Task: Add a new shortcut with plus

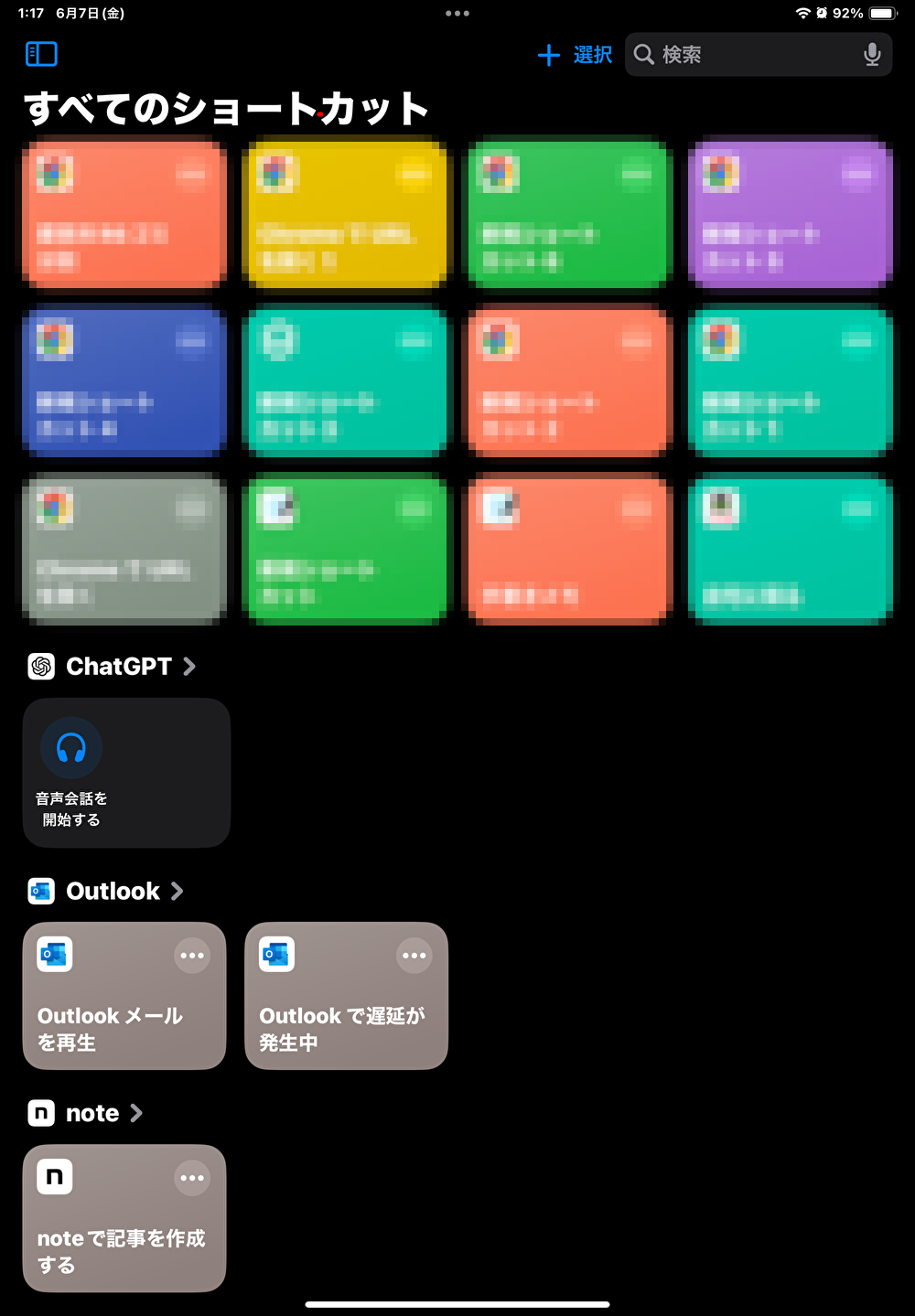Action: (x=548, y=55)
